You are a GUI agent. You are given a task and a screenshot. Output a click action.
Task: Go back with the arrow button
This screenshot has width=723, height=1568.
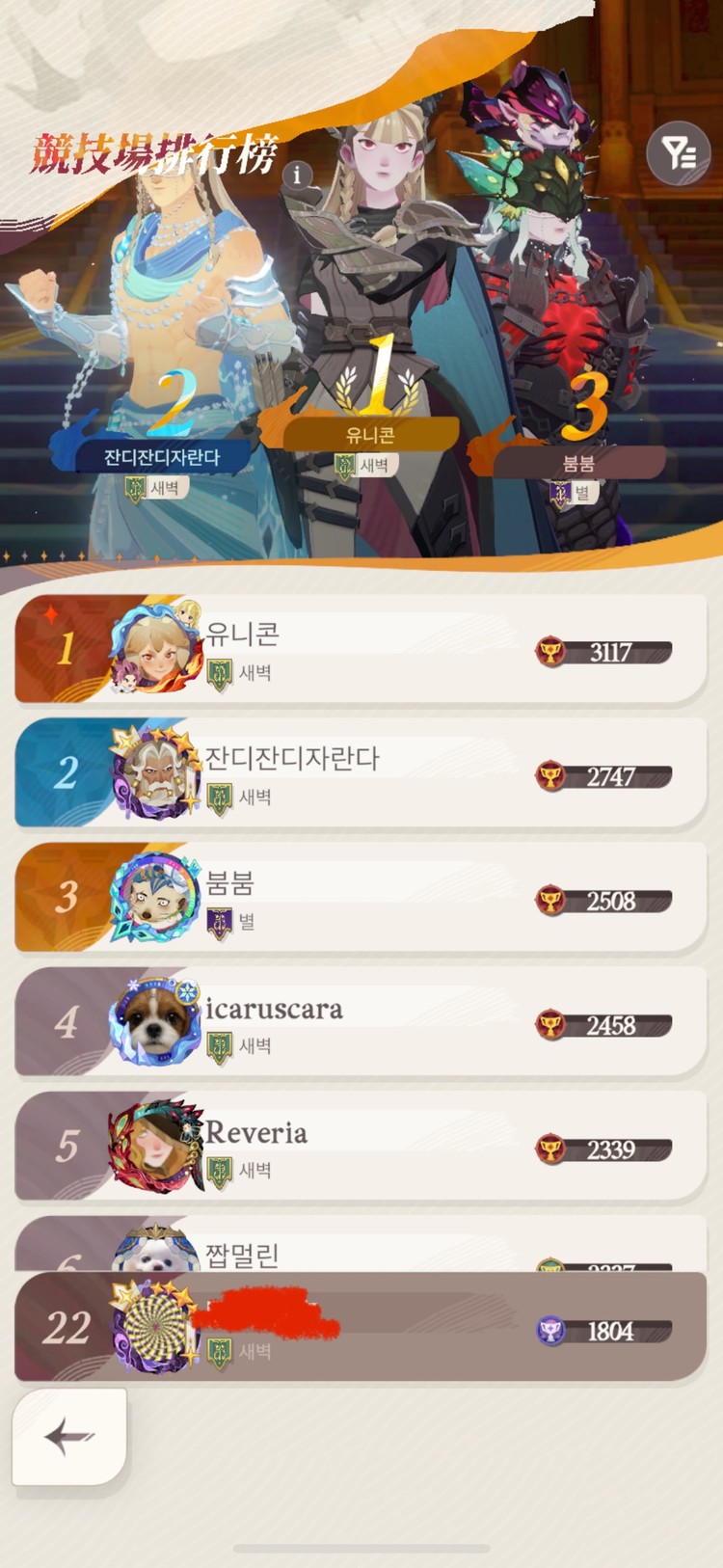click(69, 1437)
